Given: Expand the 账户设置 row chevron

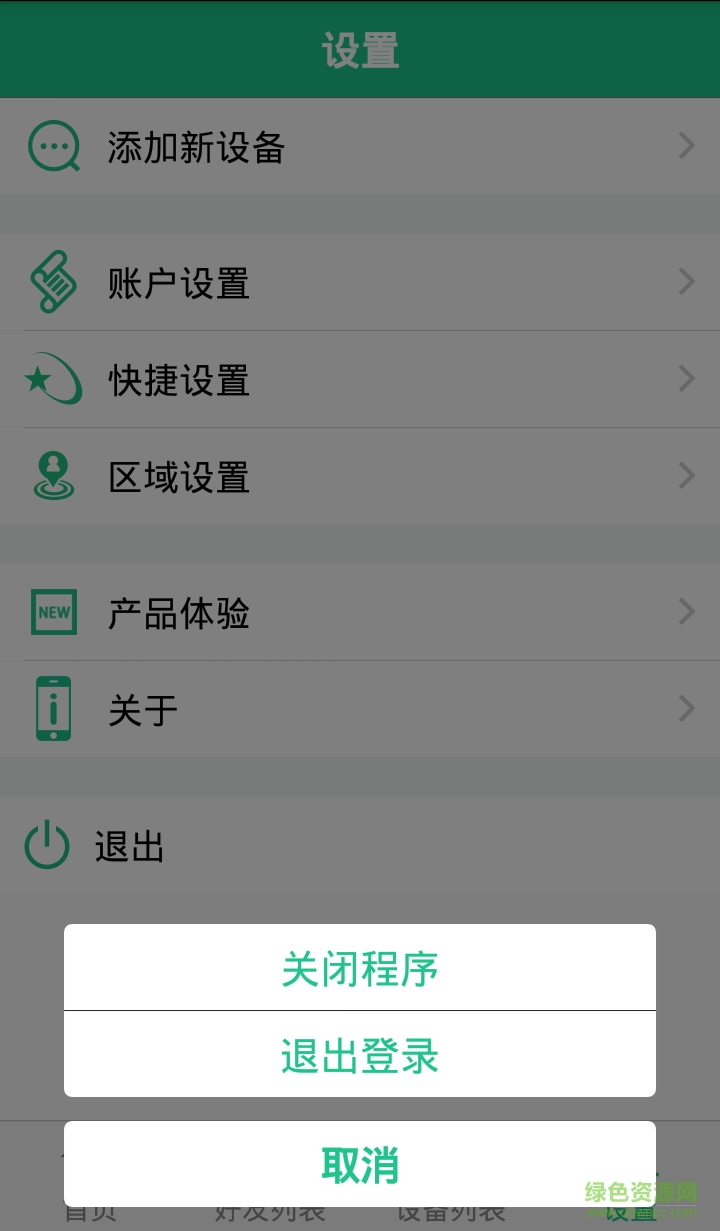Looking at the screenshot, I should [x=686, y=282].
